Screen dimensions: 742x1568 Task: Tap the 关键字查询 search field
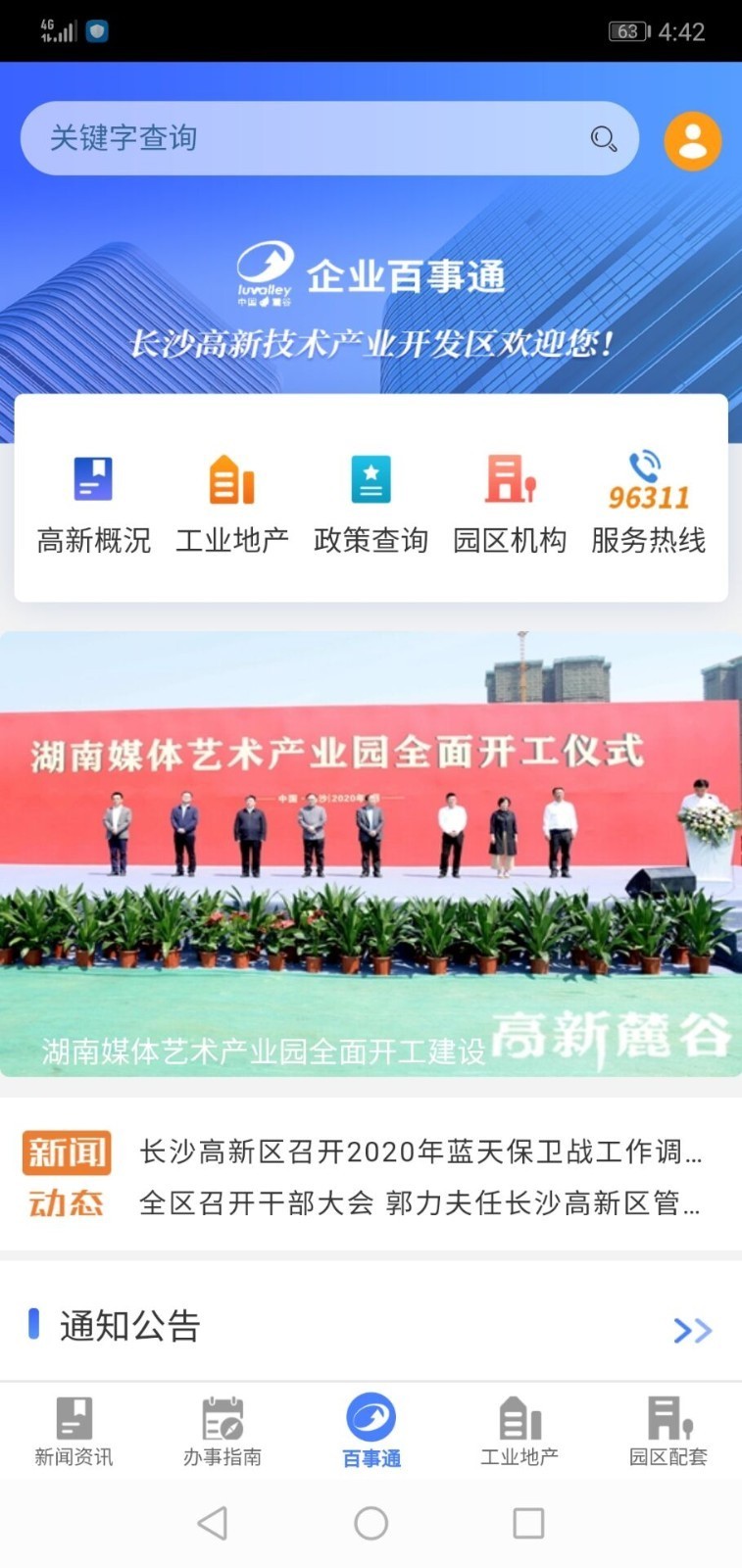tap(294, 138)
